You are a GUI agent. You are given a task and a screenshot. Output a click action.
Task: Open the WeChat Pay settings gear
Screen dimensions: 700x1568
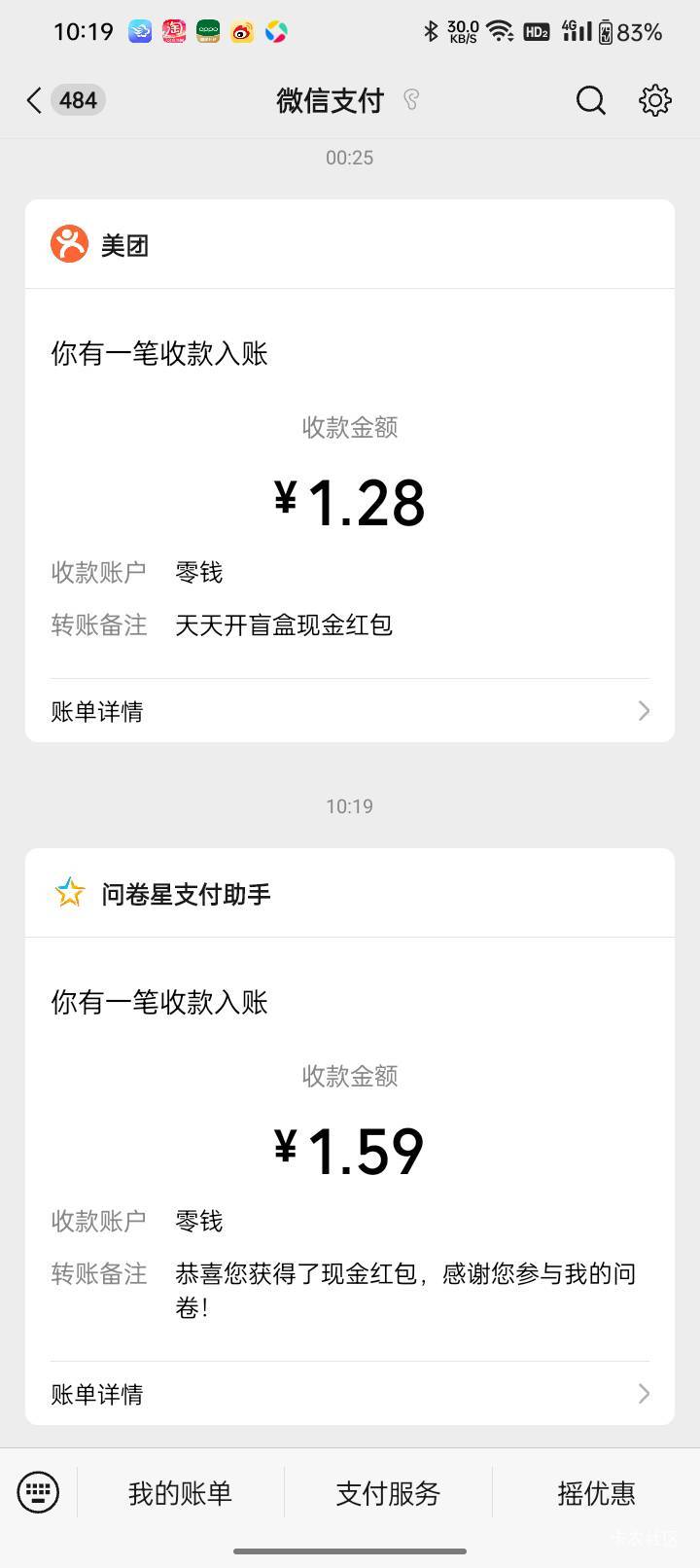654,100
